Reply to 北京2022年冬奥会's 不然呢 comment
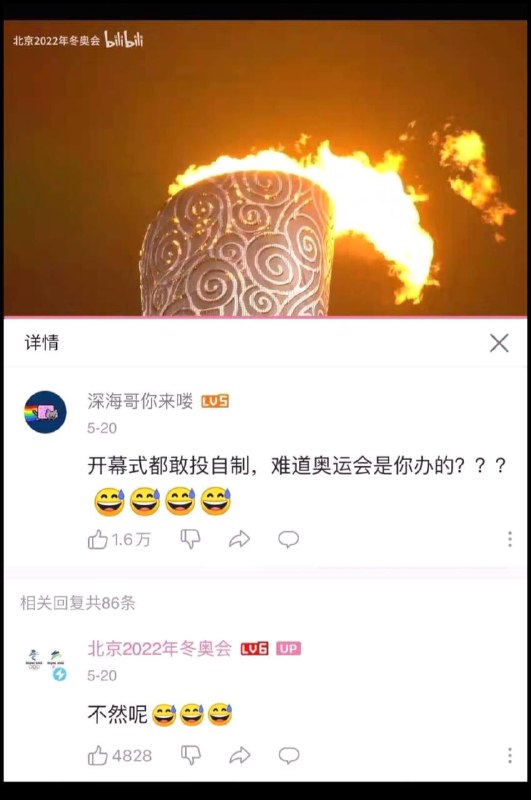Viewport: 531px width, 800px height. pos(288,756)
